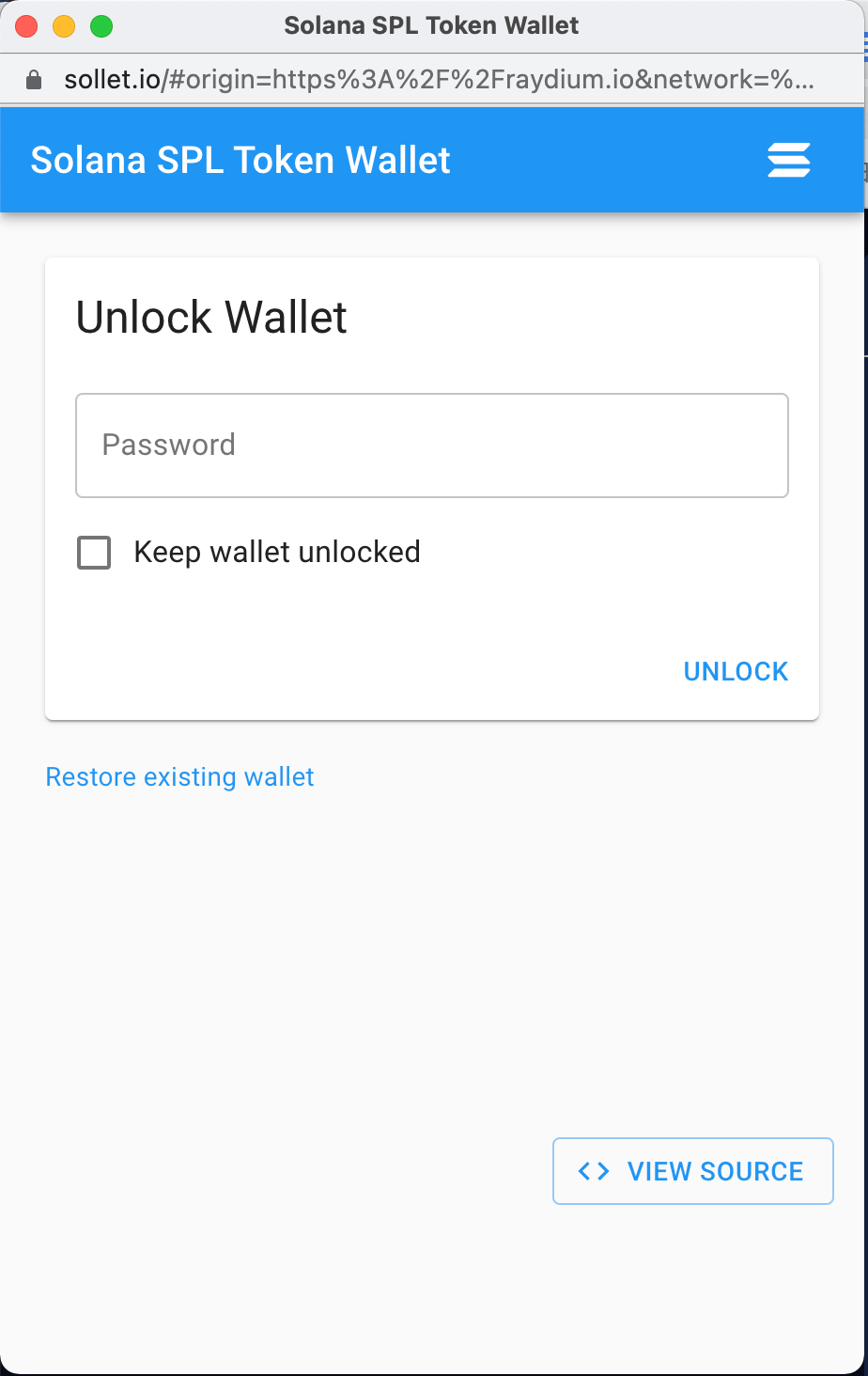
Task: Tap the UNLOCK button
Action: click(736, 671)
